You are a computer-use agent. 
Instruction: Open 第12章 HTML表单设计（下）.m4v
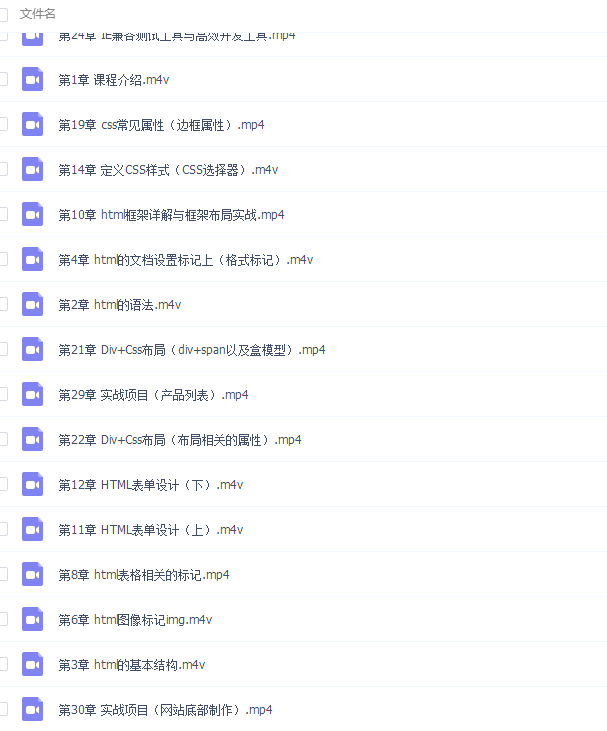click(x=151, y=485)
